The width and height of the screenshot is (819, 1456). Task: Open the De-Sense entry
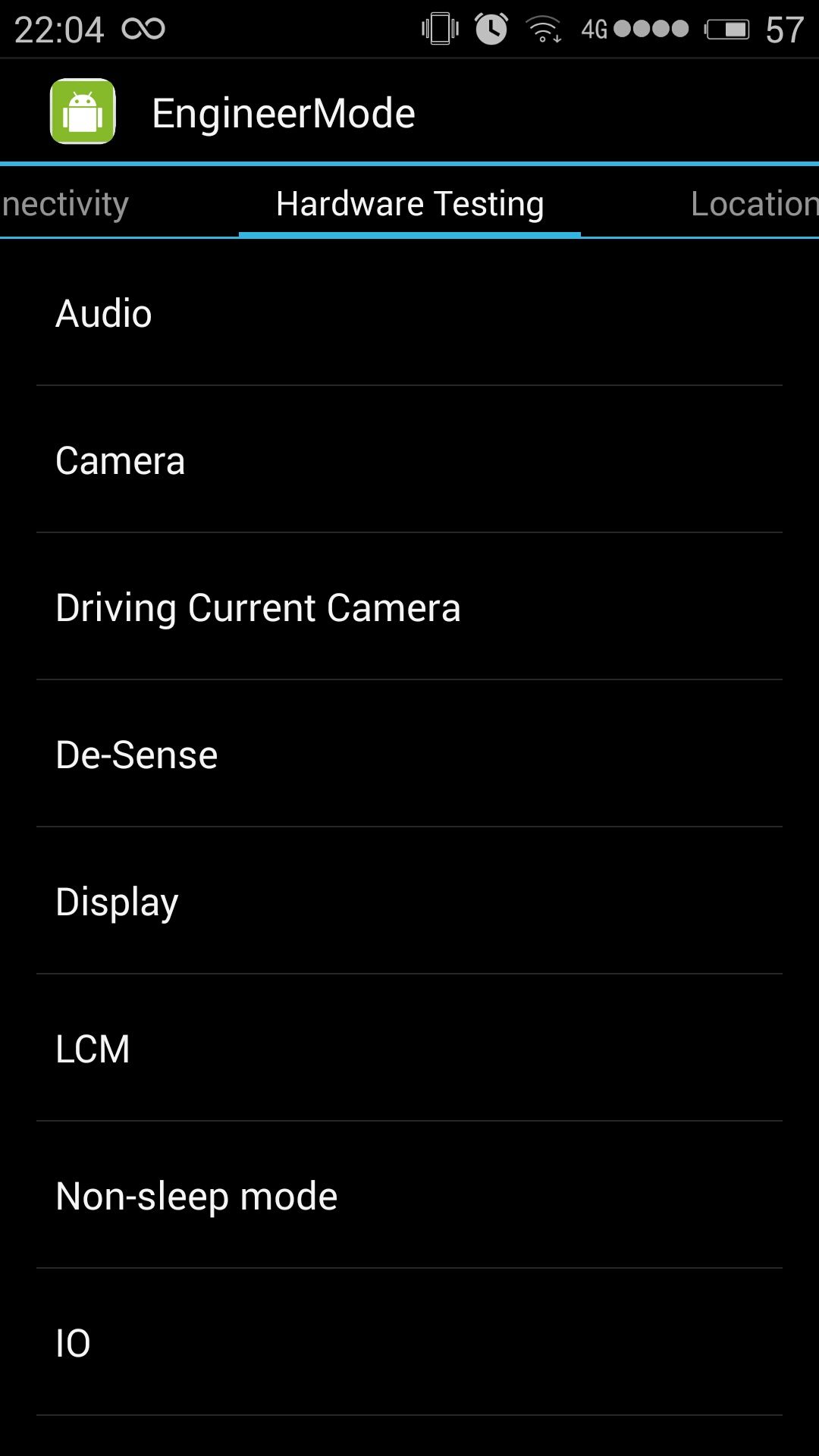pos(409,754)
